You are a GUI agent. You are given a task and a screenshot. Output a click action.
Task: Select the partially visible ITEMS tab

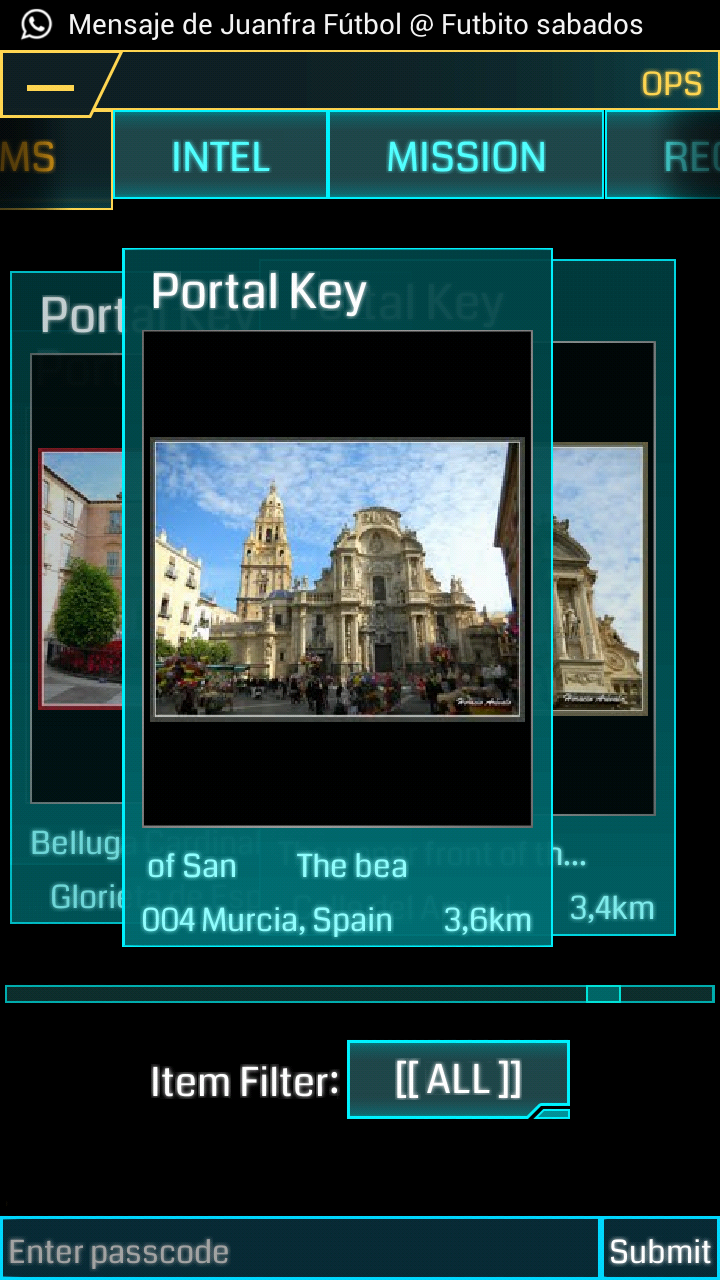tap(55, 158)
